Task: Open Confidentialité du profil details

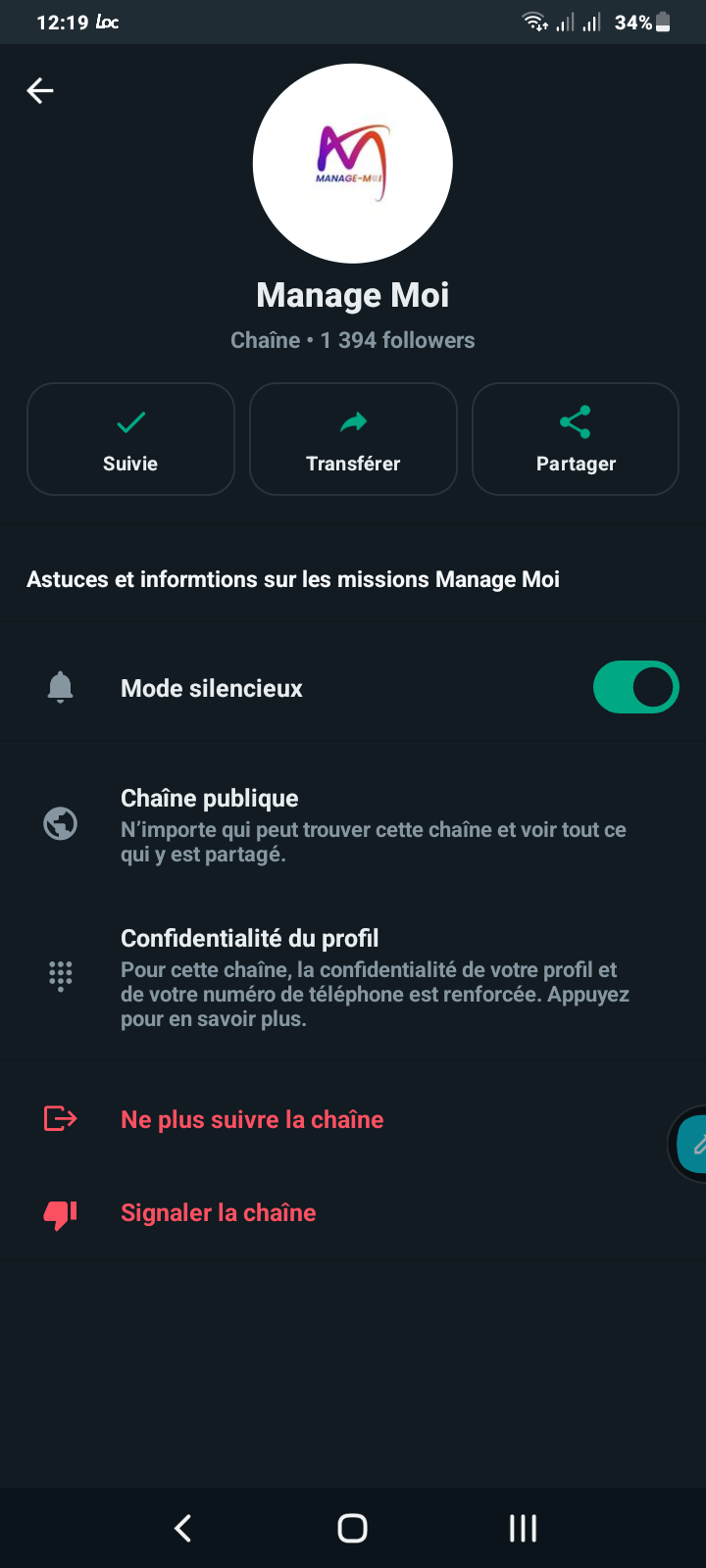Action: (x=373, y=977)
